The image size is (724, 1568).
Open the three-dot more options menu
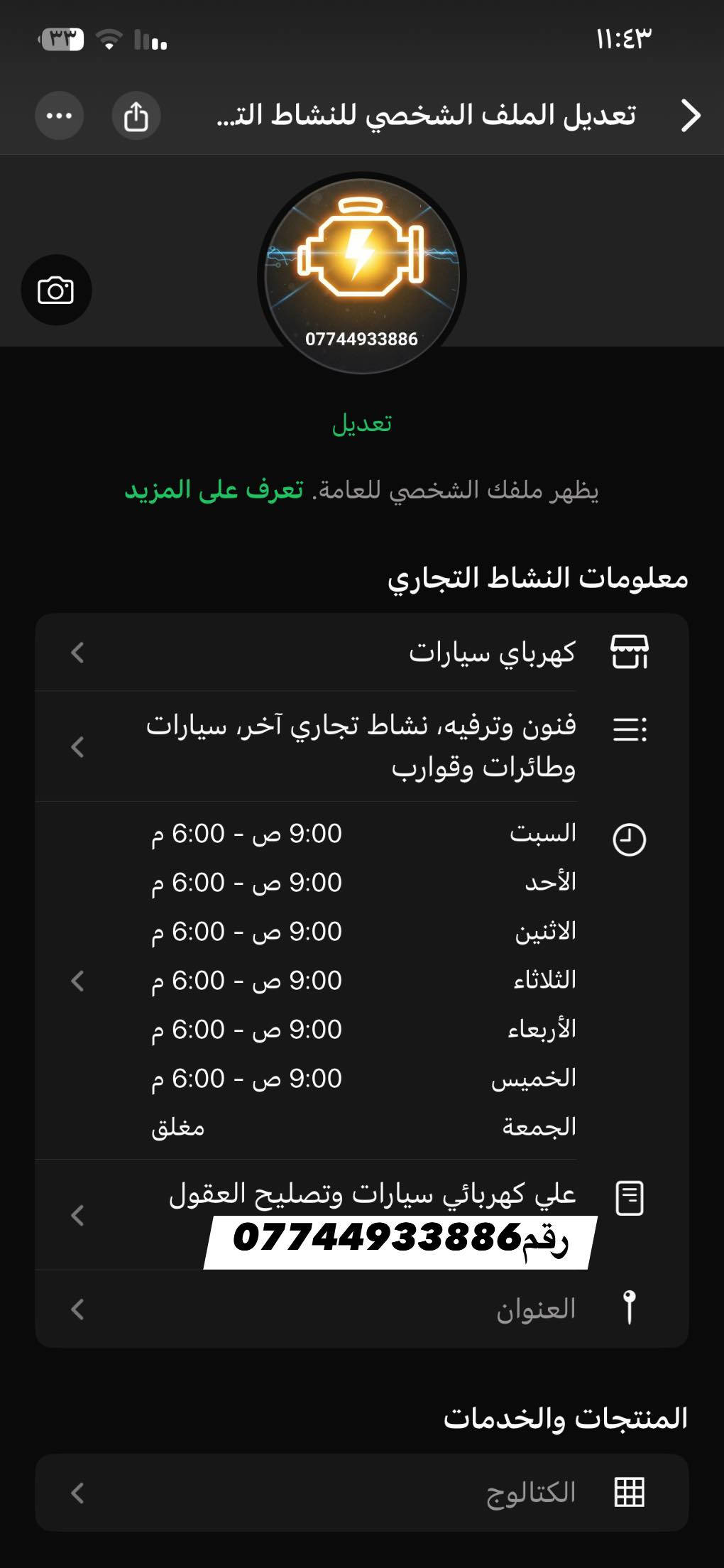tap(60, 116)
